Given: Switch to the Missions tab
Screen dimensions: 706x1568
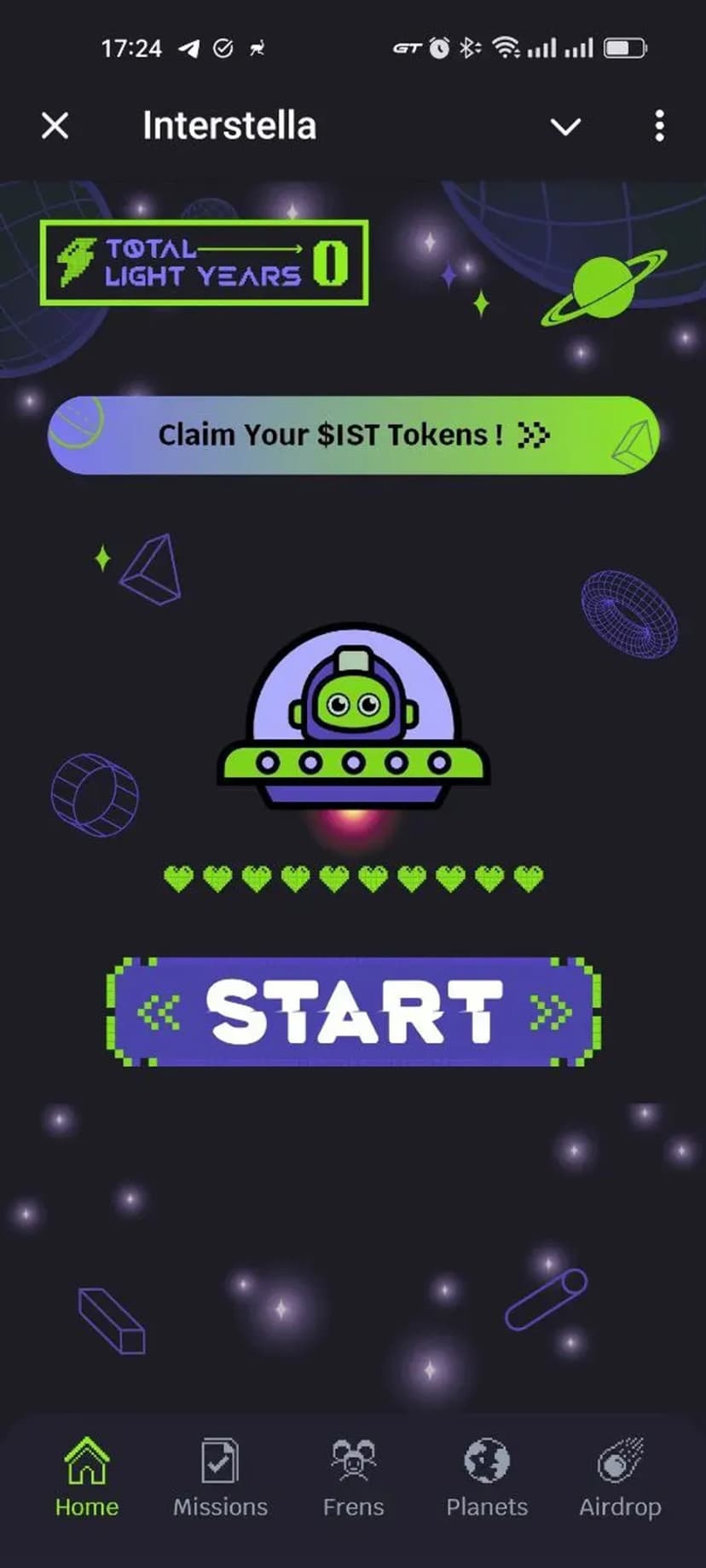Looking at the screenshot, I should (220, 1477).
